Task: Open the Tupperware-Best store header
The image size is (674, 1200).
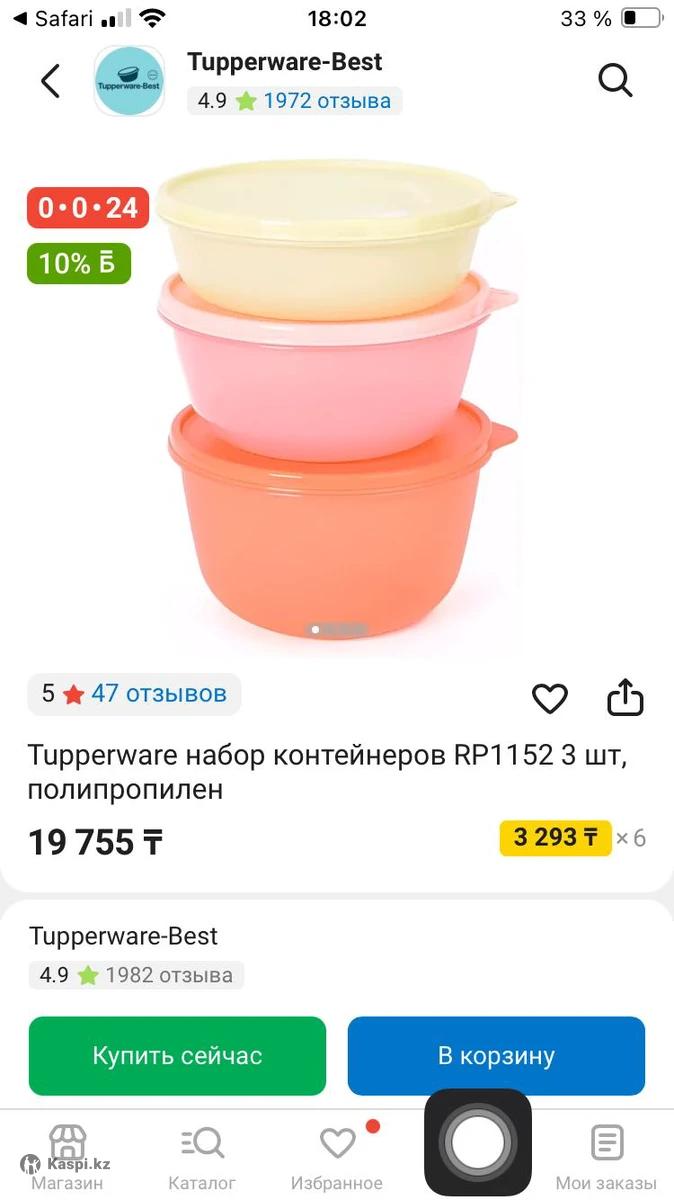Action: tap(284, 62)
